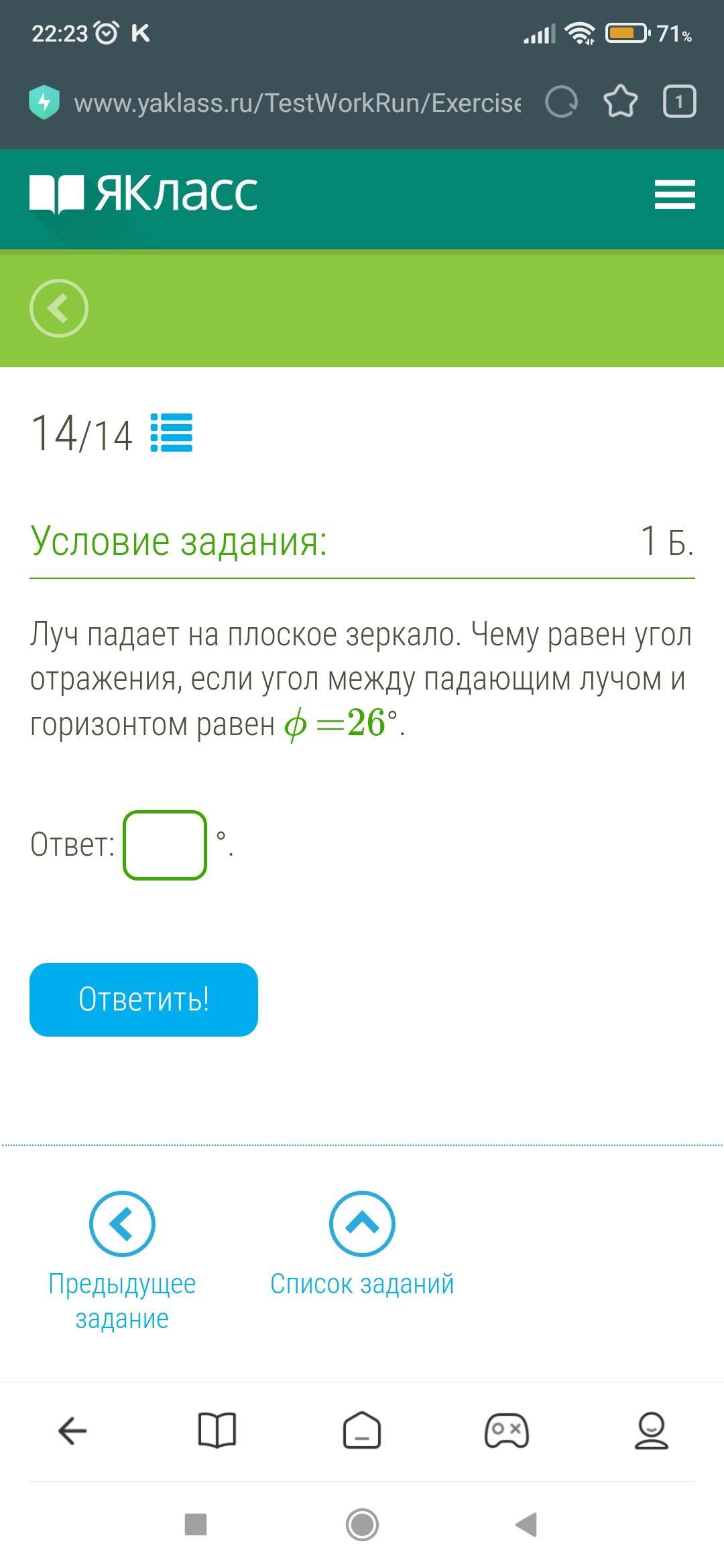
Task: Open the hamburger menu in ЯКласс header
Action: click(x=674, y=194)
